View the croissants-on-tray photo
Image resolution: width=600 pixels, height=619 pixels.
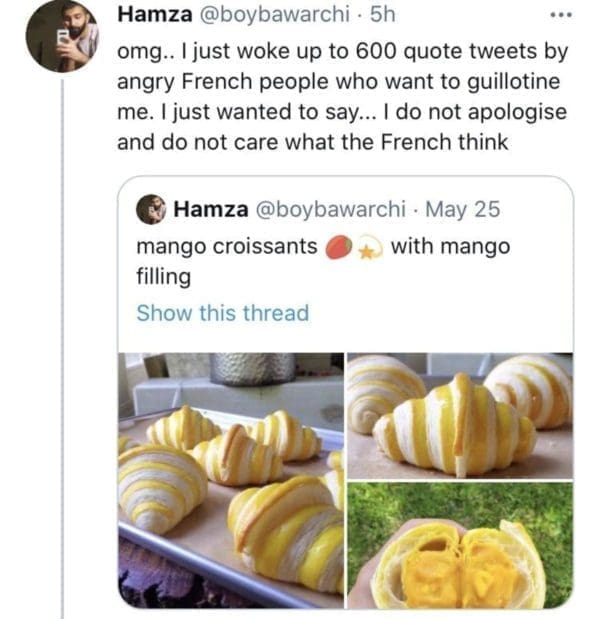(231, 480)
